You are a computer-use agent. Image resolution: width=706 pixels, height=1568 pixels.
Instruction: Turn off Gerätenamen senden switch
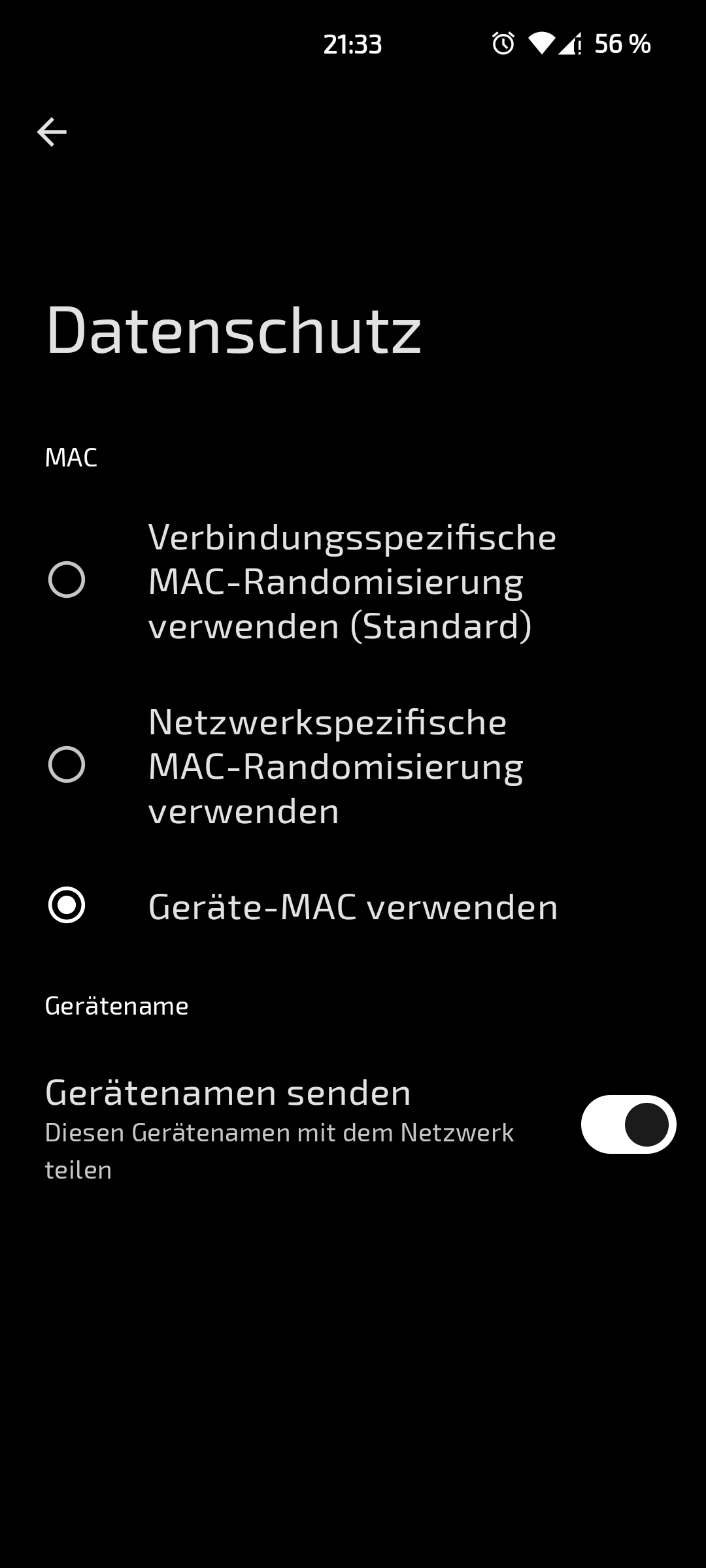[628, 1124]
